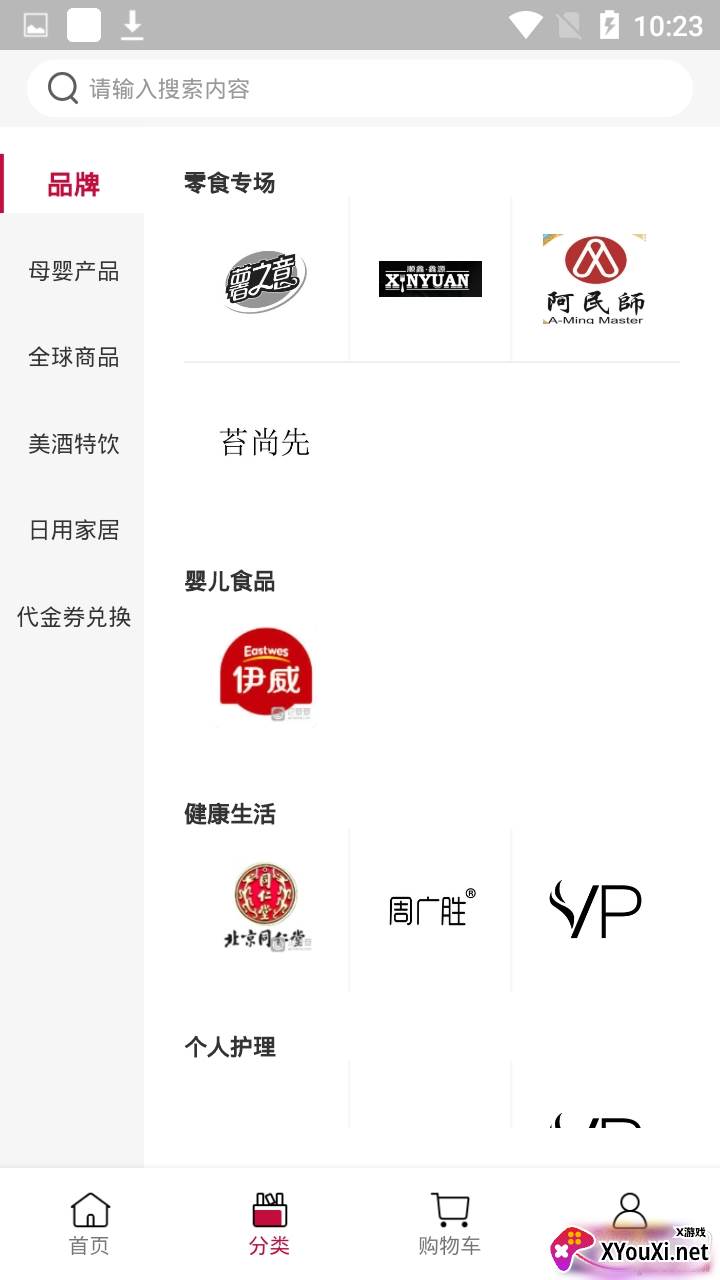Open the 美酒特饮 category
The height and width of the screenshot is (1280, 720).
point(73,444)
